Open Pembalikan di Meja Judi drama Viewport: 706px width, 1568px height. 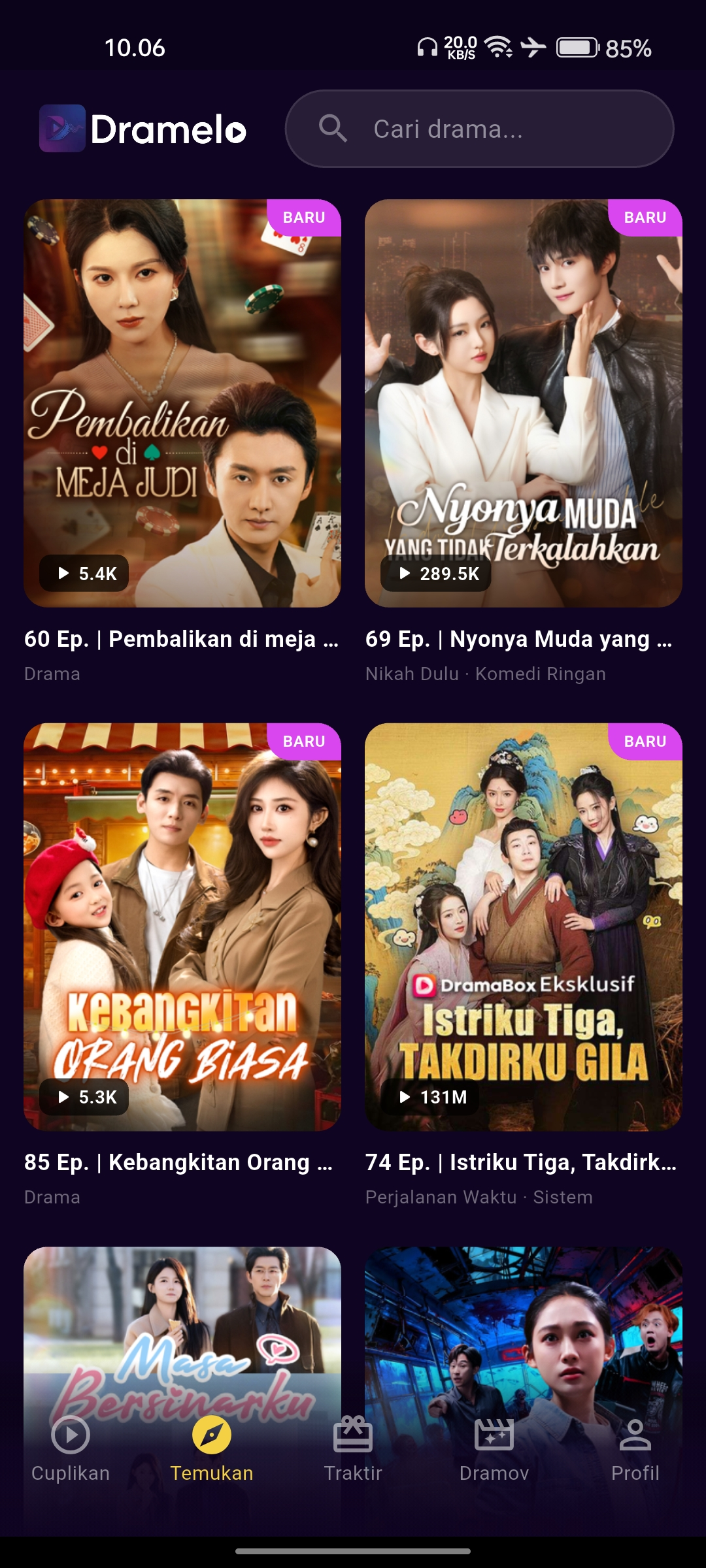(182, 403)
